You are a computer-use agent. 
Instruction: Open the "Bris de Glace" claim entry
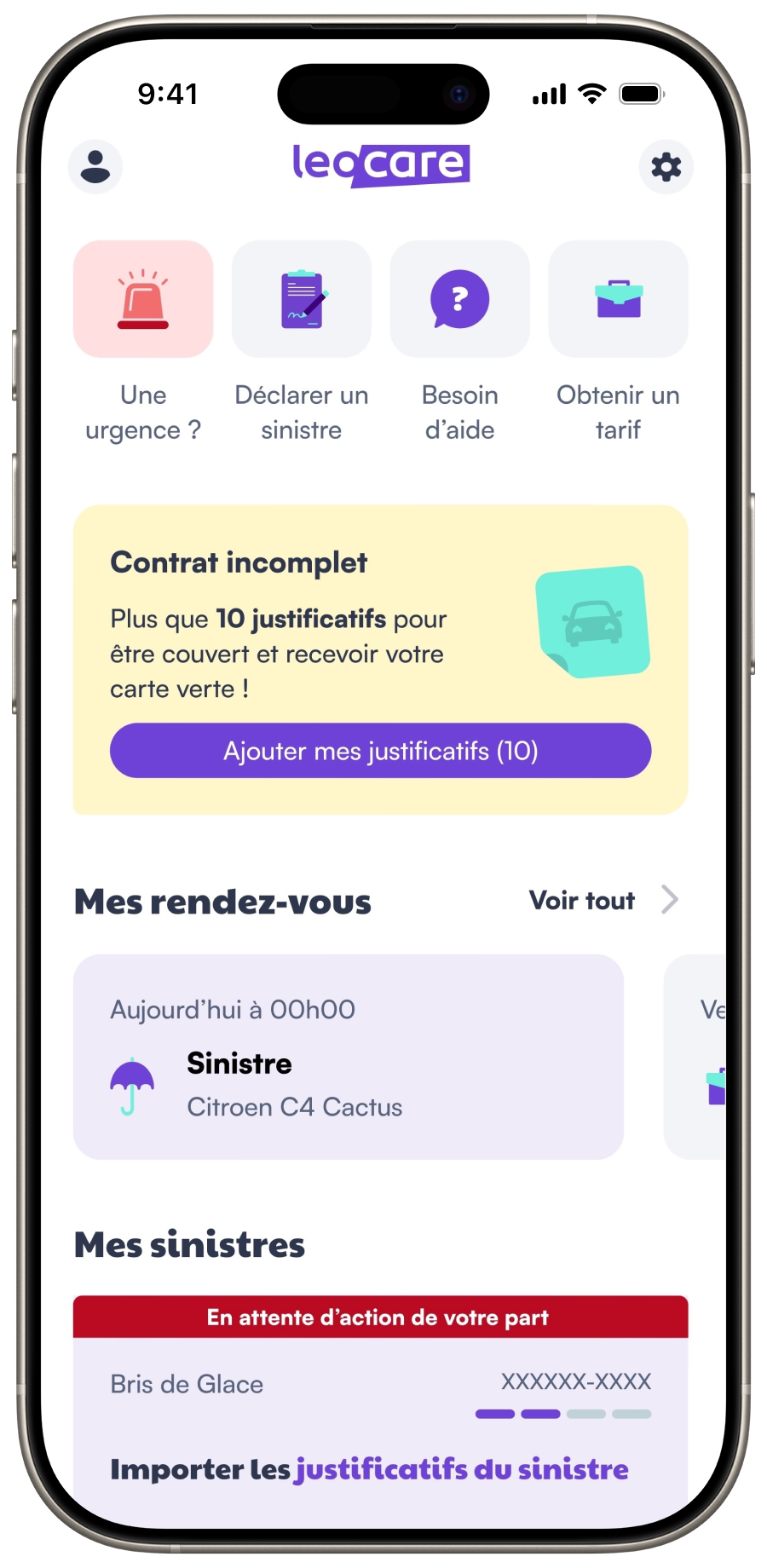[186, 1384]
